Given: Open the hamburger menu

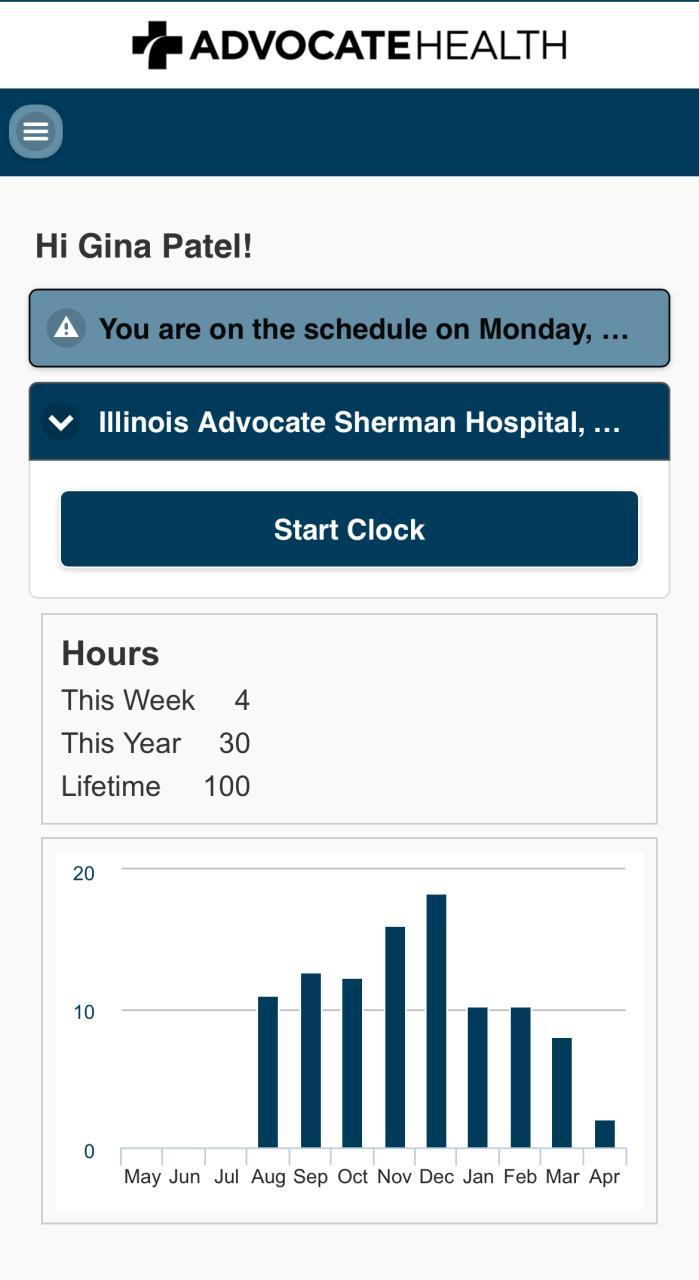Looking at the screenshot, I should coord(36,132).
